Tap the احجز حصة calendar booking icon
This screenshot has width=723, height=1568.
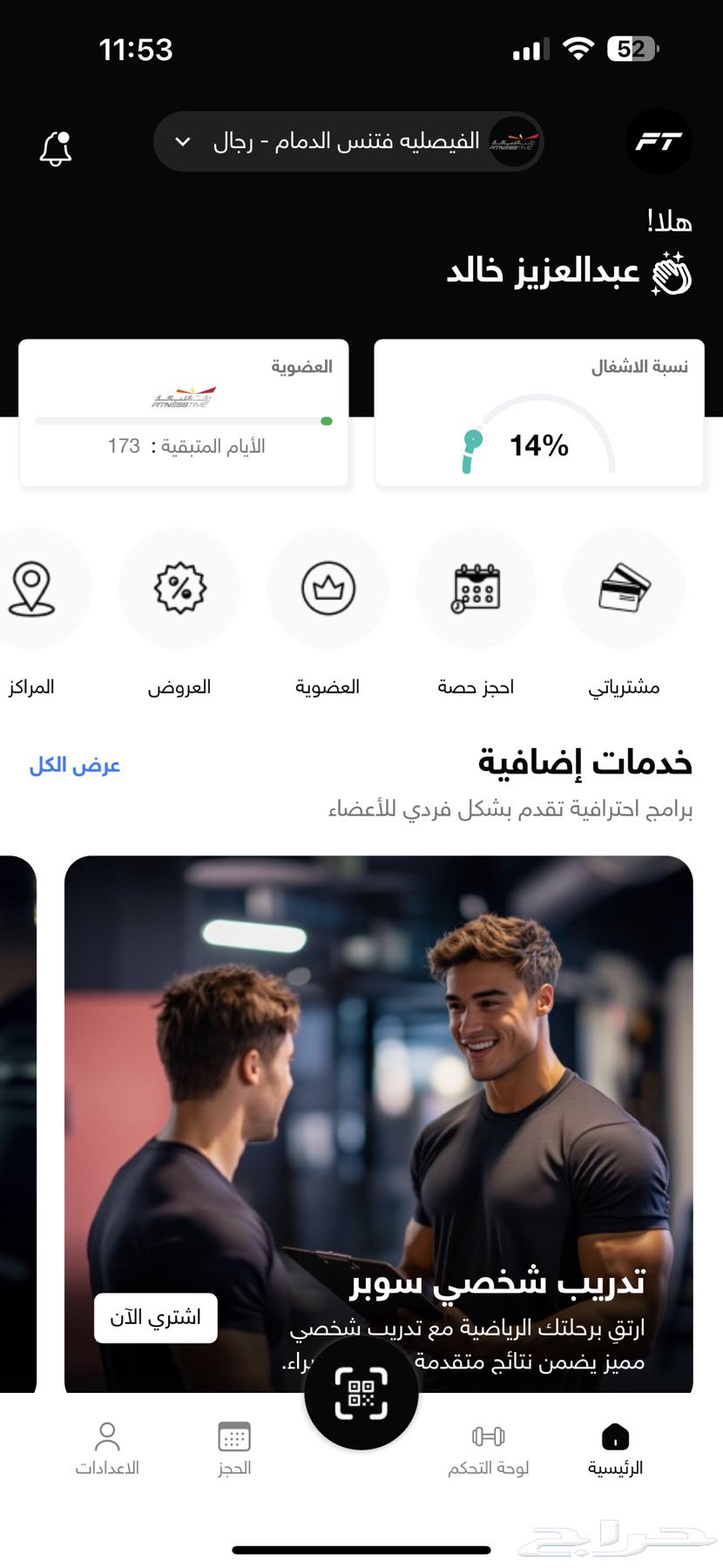click(x=476, y=588)
